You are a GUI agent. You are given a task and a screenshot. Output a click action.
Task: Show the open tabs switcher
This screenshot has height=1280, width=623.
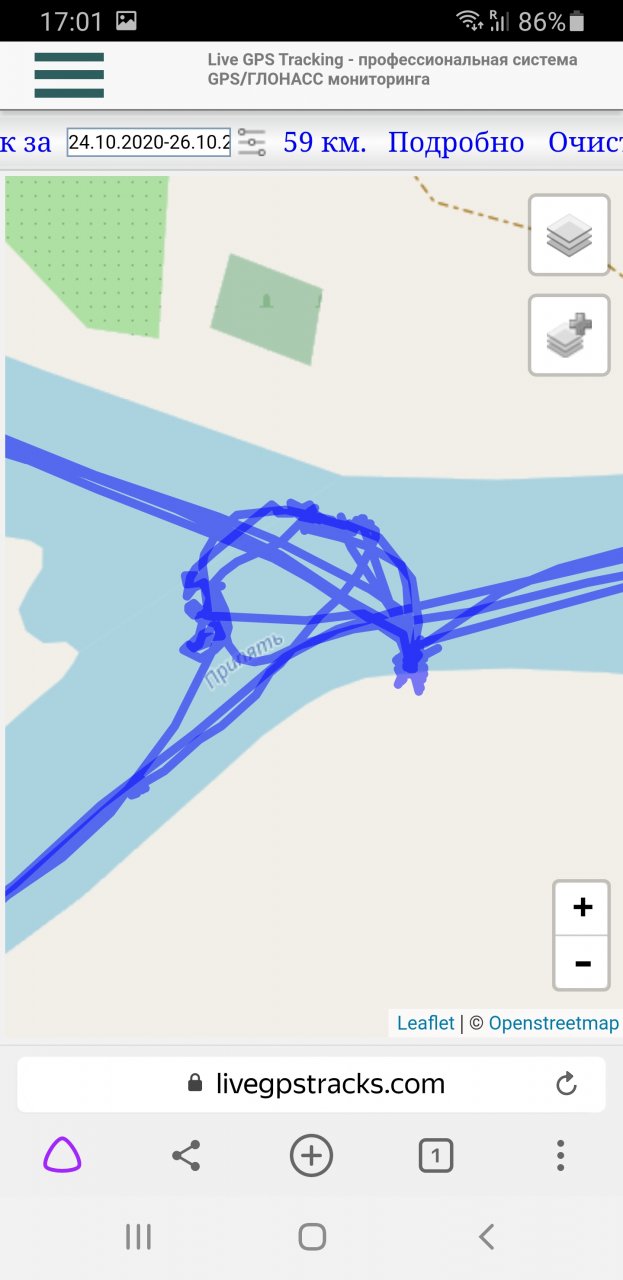tap(435, 1156)
